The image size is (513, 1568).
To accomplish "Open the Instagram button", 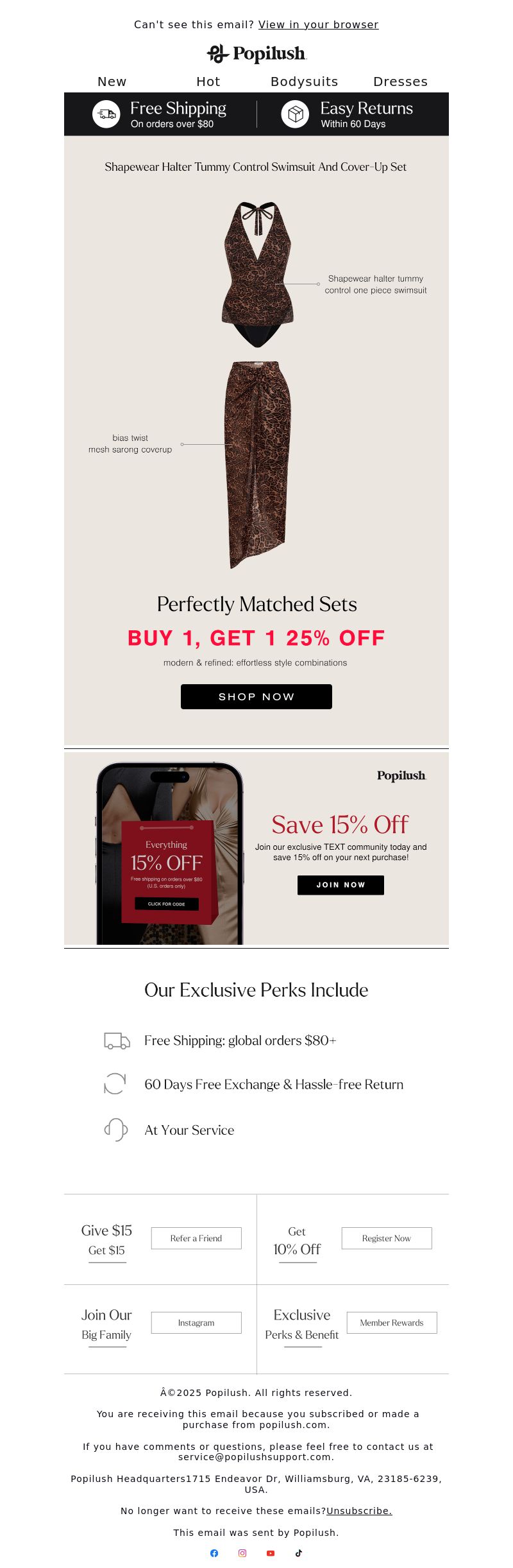I will (x=196, y=1322).
